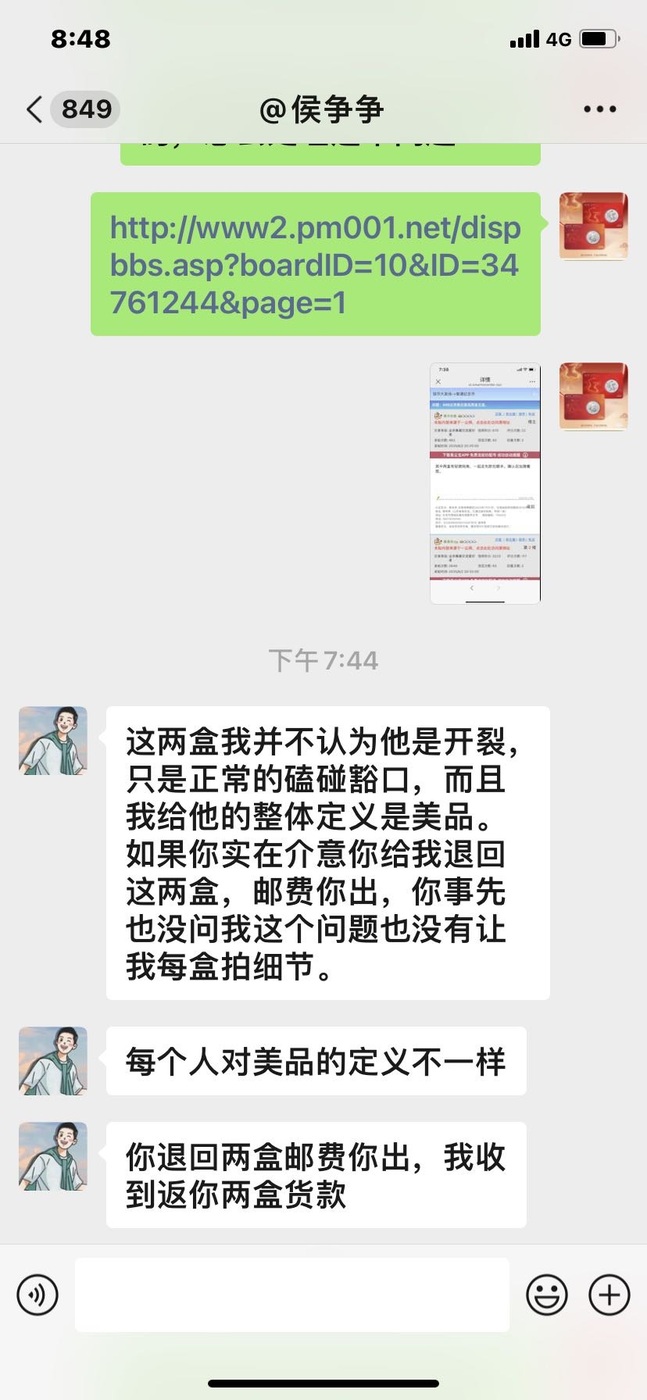Open the pm001.net link in the message

(315, 265)
